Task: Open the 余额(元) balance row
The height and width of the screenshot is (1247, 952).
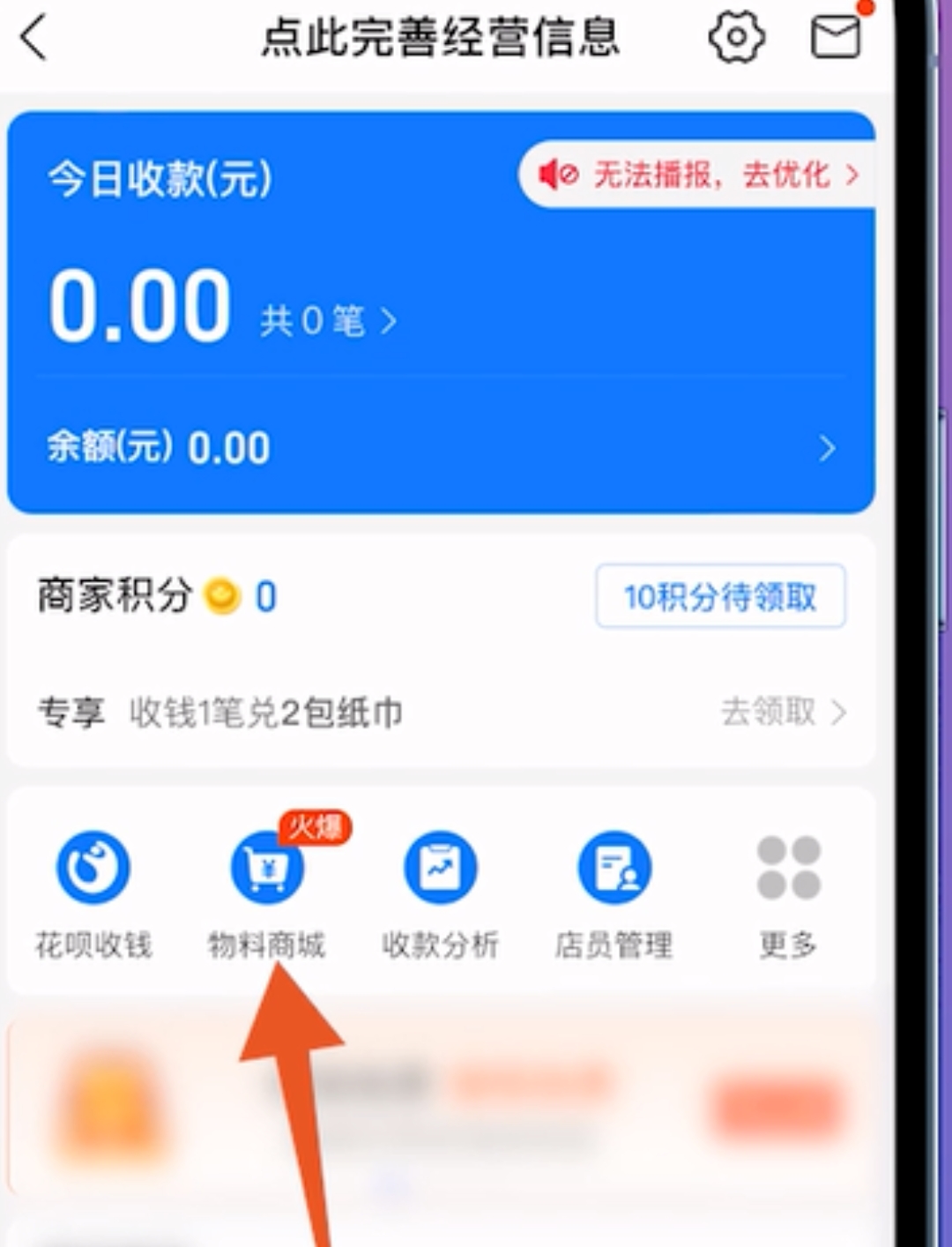Action: point(441,448)
